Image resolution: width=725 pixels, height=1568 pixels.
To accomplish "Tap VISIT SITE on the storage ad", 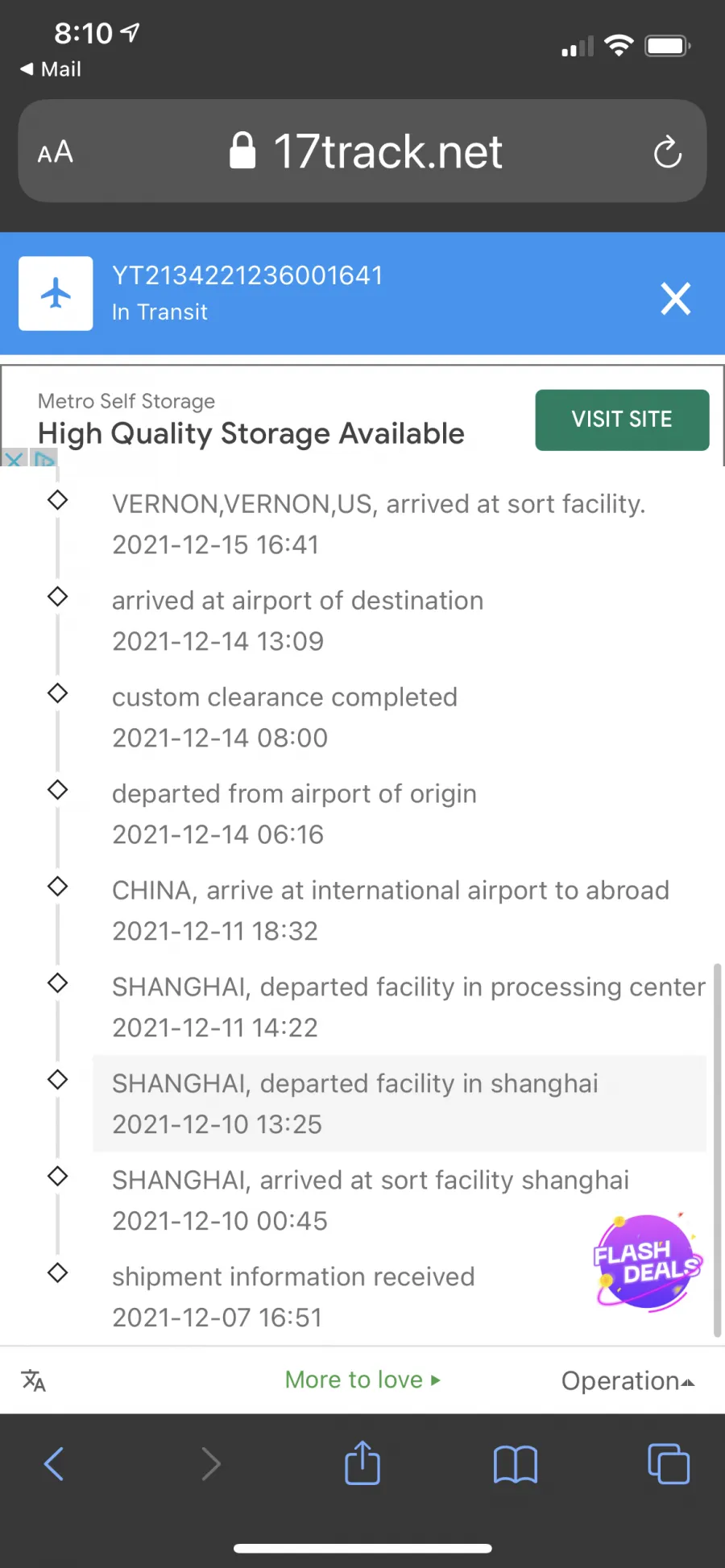I will (x=622, y=420).
